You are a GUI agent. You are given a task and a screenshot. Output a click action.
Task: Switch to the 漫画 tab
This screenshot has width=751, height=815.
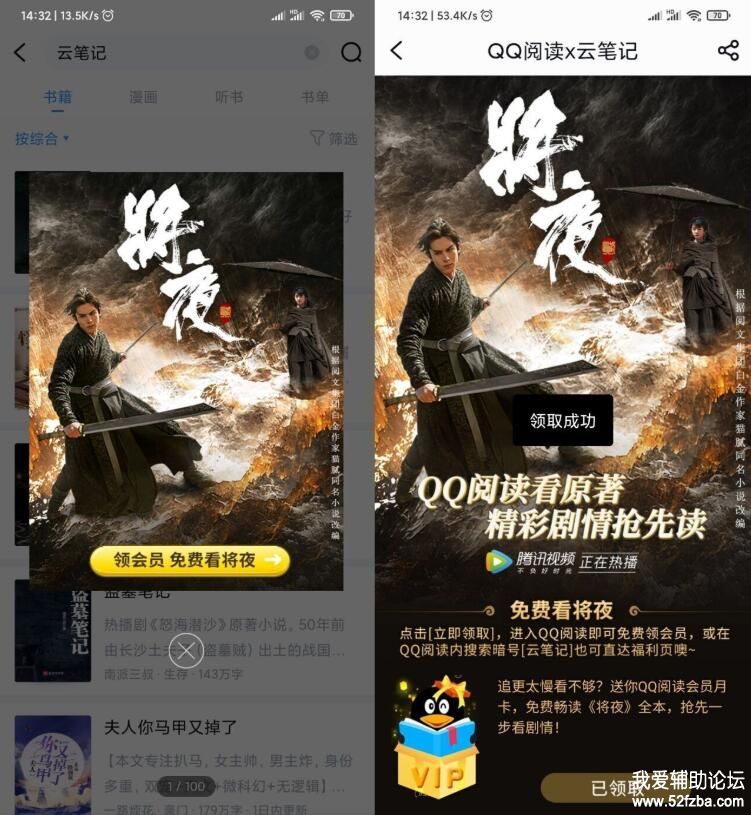click(x=143, y=97)
